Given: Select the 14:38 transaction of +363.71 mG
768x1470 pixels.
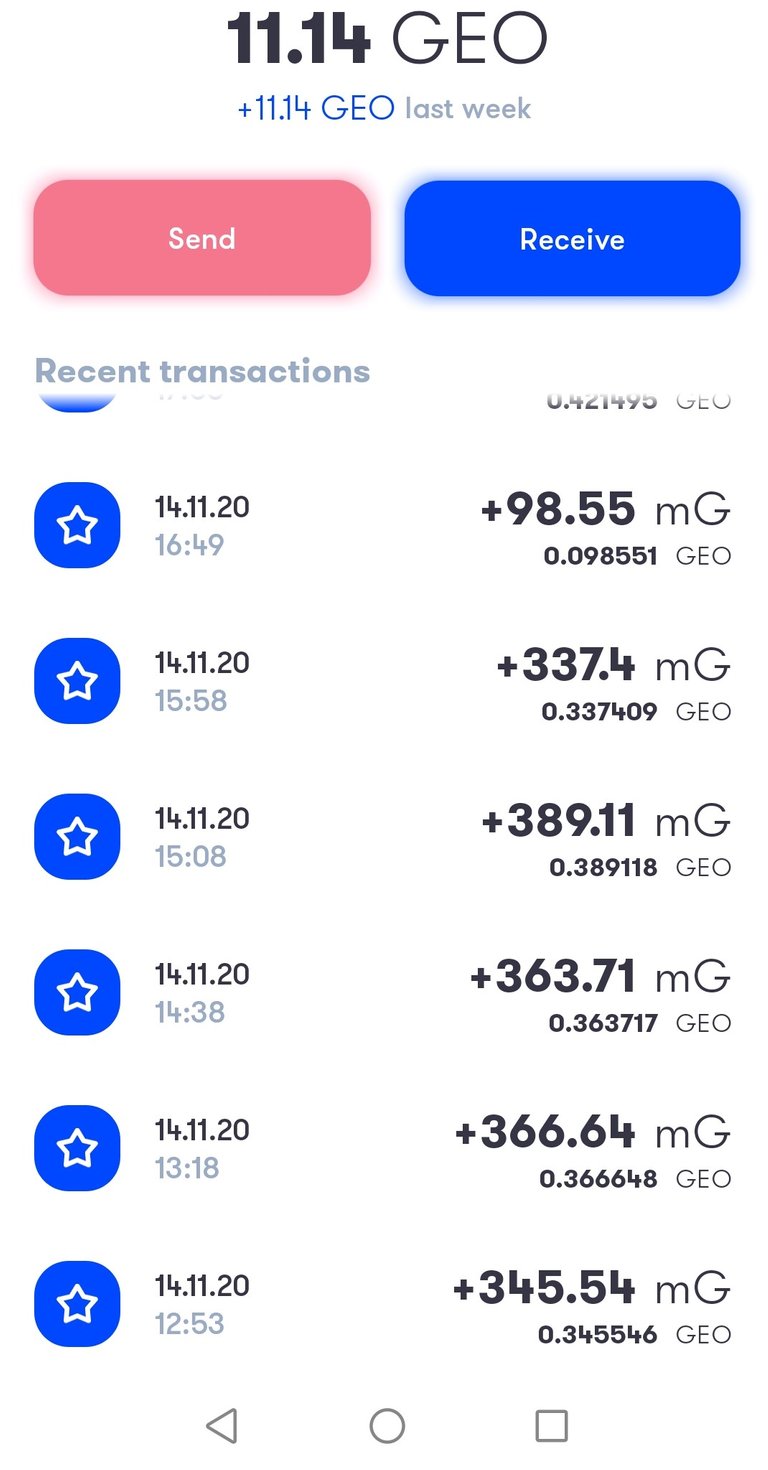Looking at the screenshot, I should [x=384, y=992].
